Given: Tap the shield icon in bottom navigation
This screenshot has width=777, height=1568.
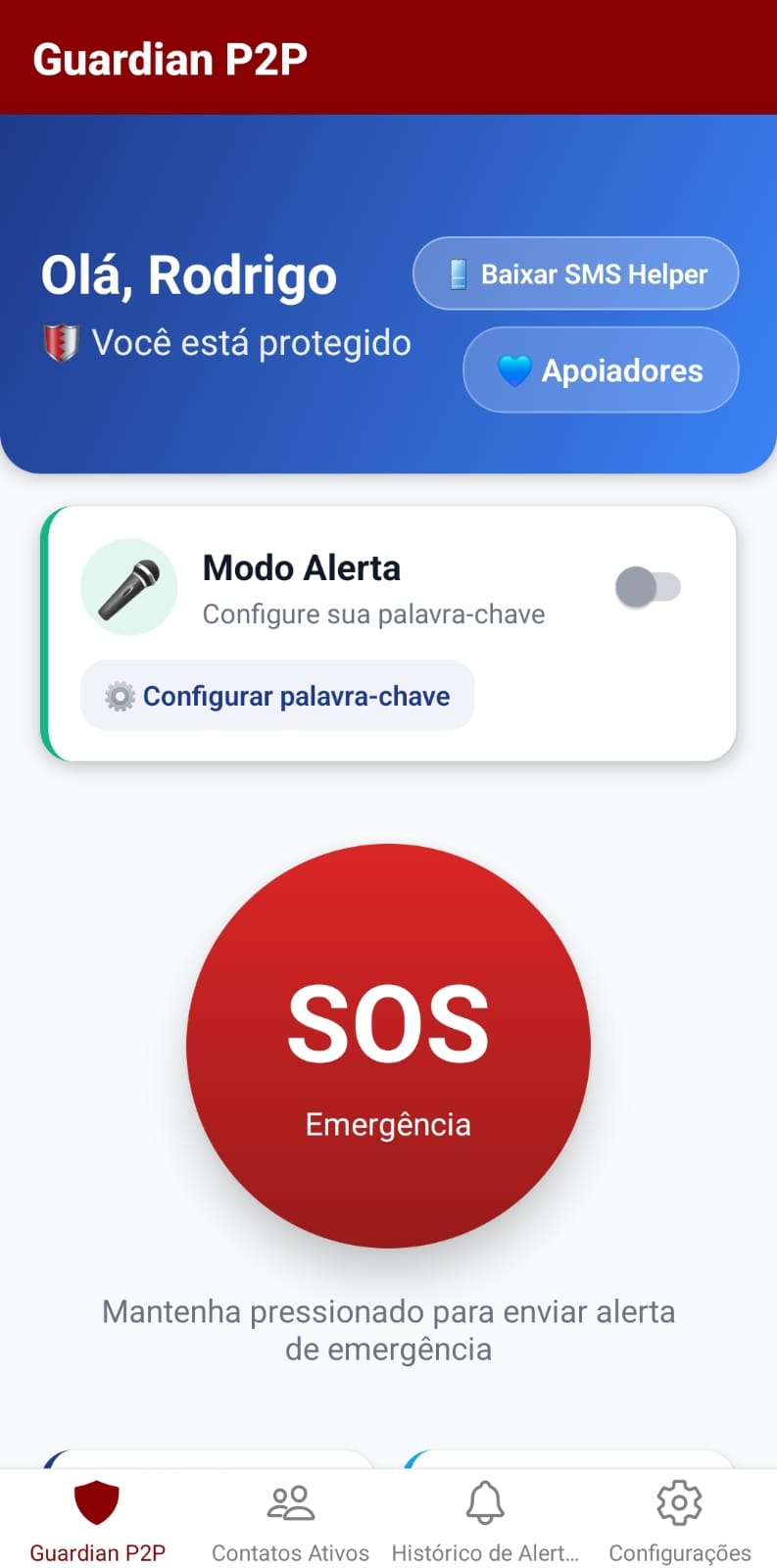Looking at the screenshot, I should (97, 1500).
